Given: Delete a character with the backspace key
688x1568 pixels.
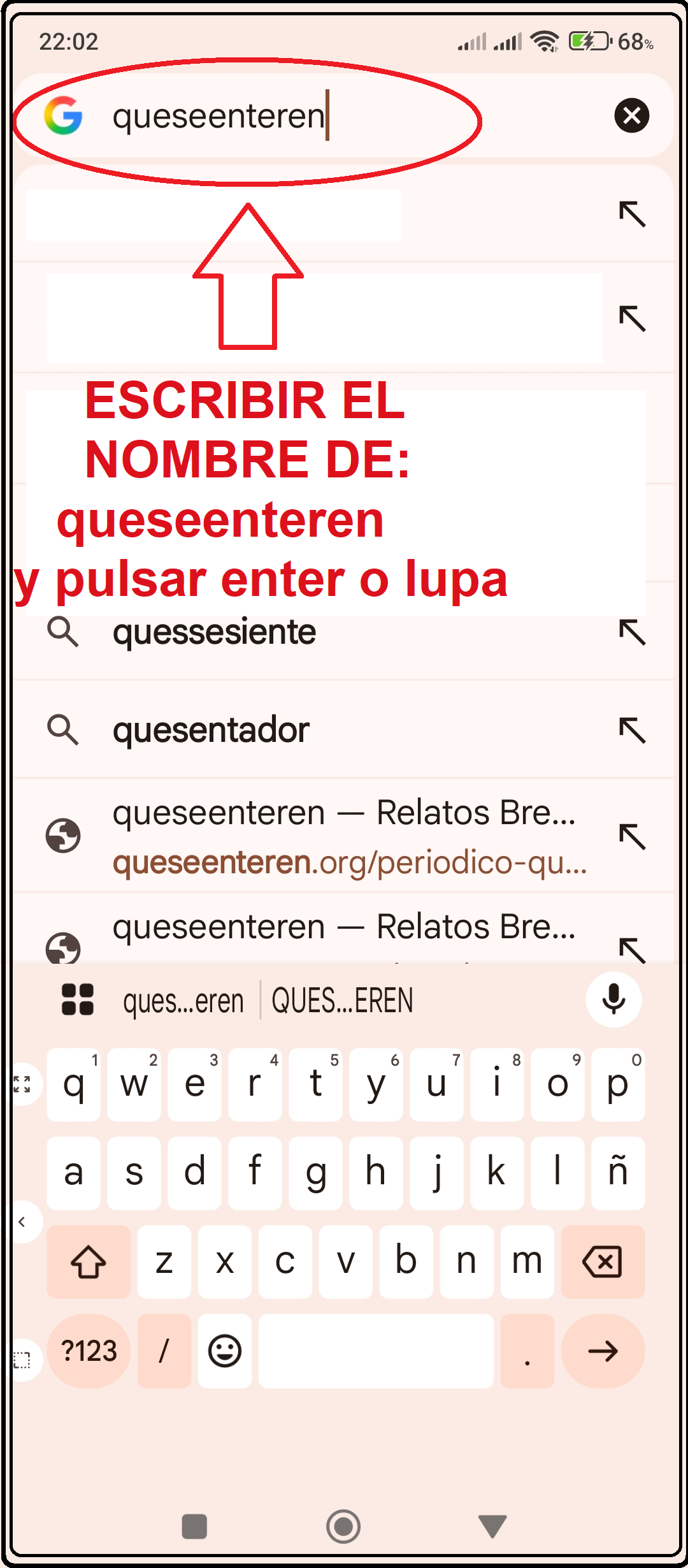Looking at the screenshot, I should tap(602, 1261).
